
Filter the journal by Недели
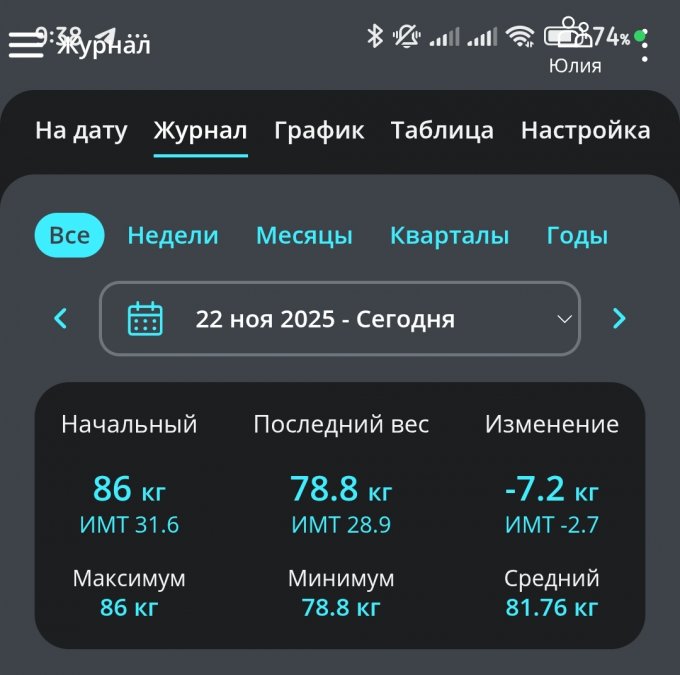173,236
